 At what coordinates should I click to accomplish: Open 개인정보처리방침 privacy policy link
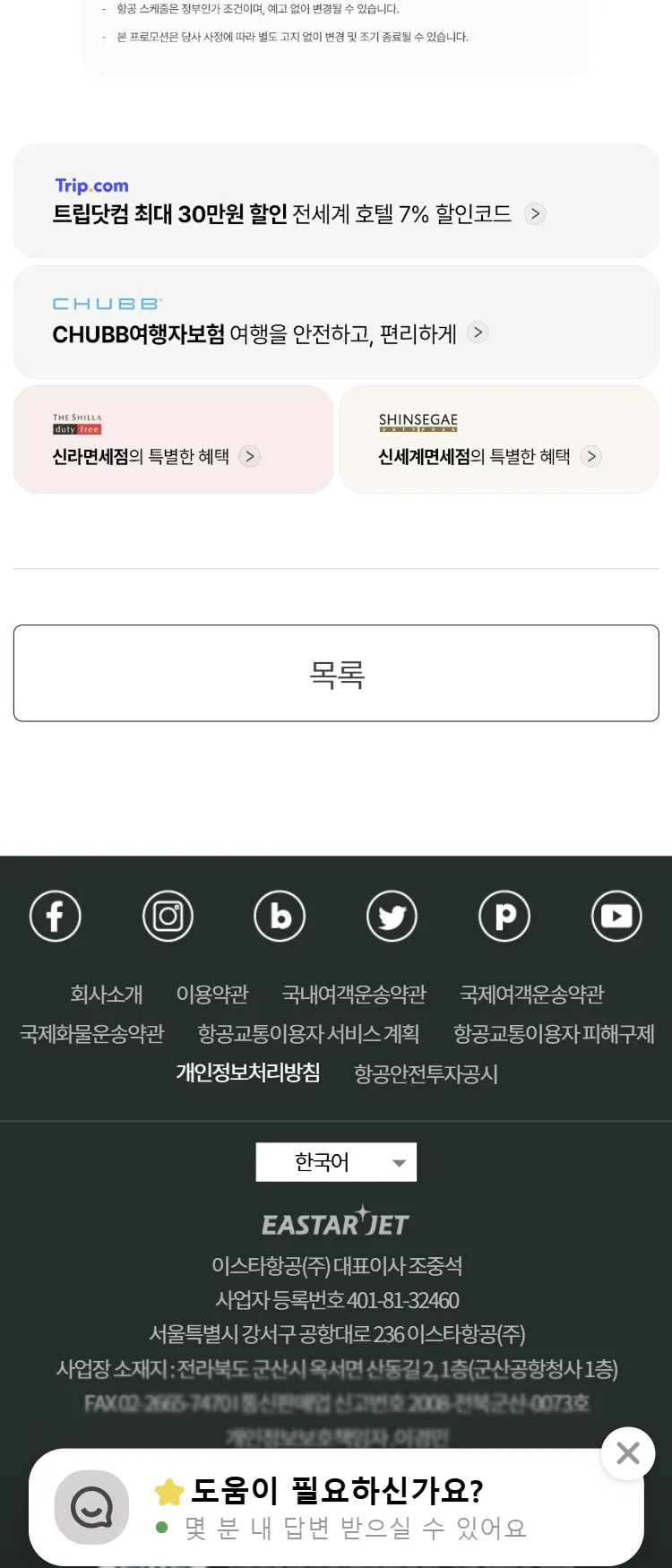point(248,1073)
